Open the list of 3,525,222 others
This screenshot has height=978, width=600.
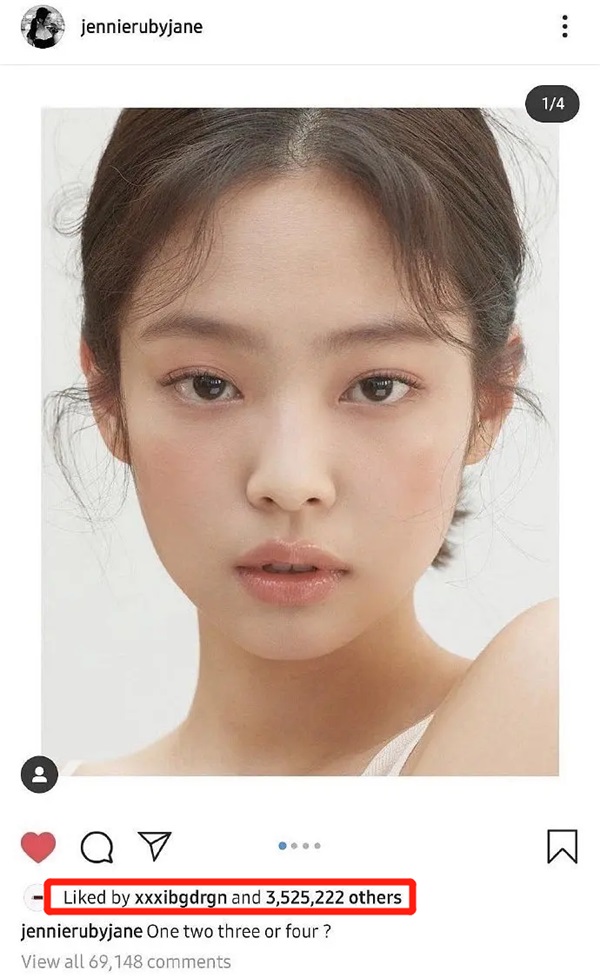(334, 898)
